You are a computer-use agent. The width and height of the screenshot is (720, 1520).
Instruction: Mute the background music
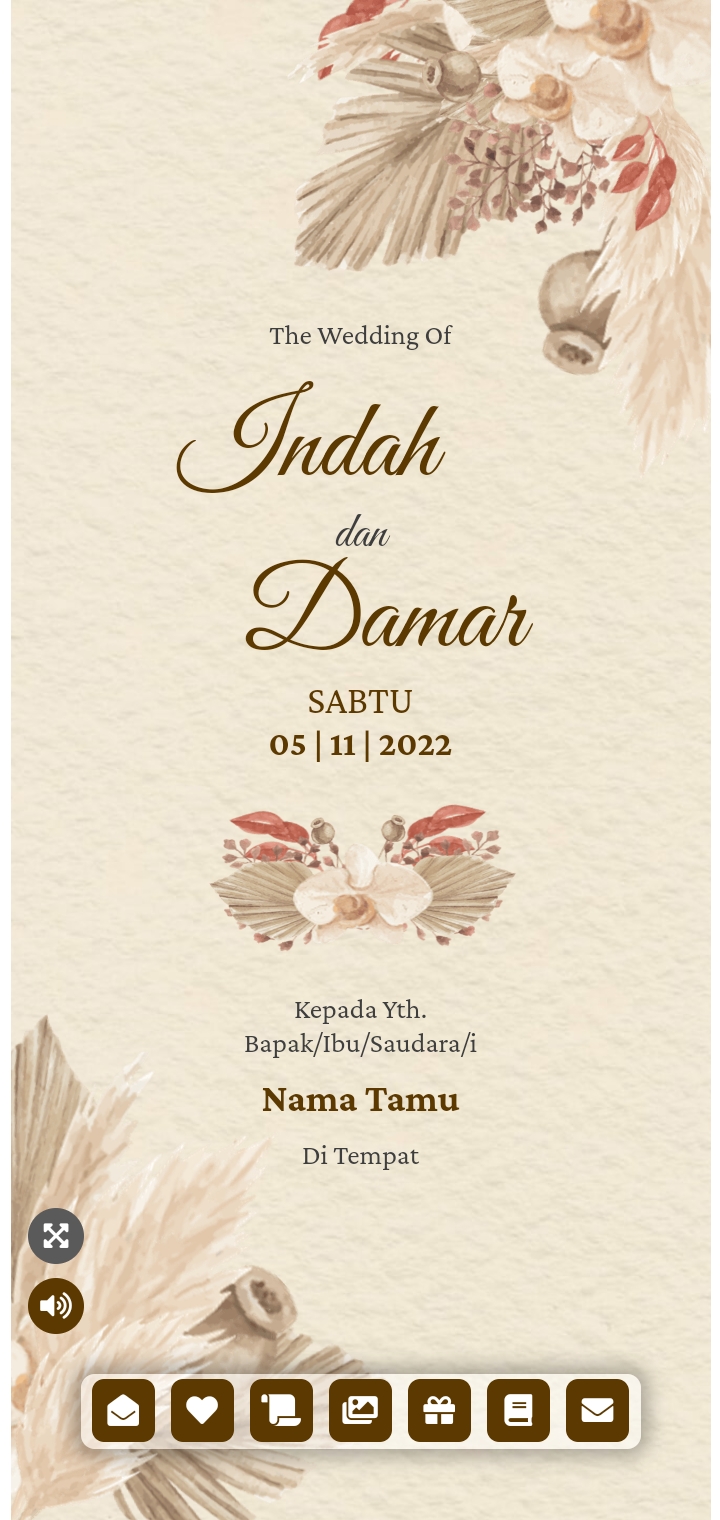(x=56, y=1306)
